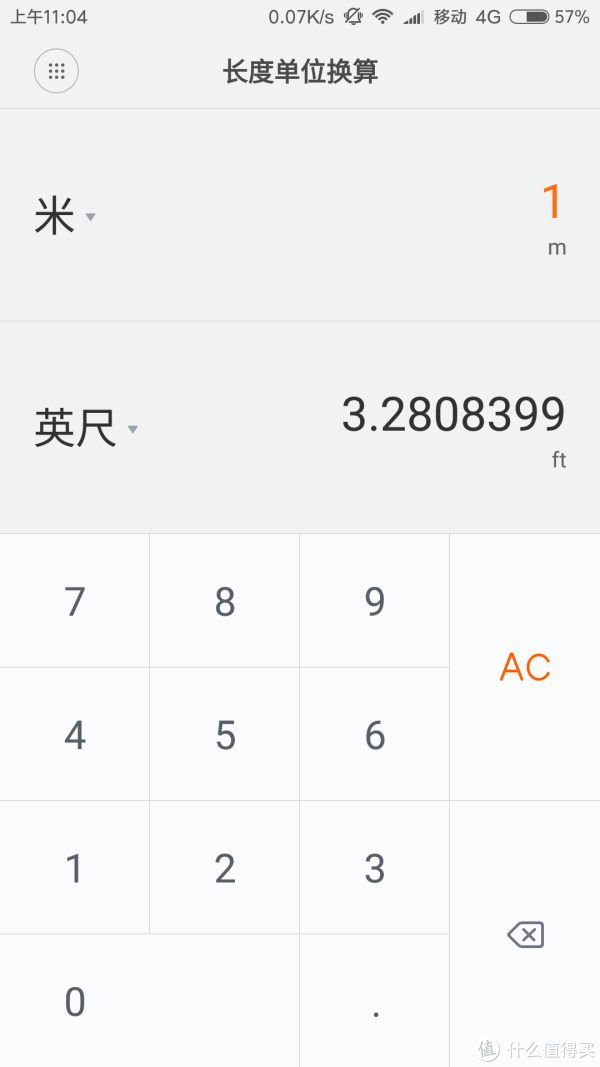Select the meter input value 1
This screenshot has width=600, height=1067.
coord(552,201)
